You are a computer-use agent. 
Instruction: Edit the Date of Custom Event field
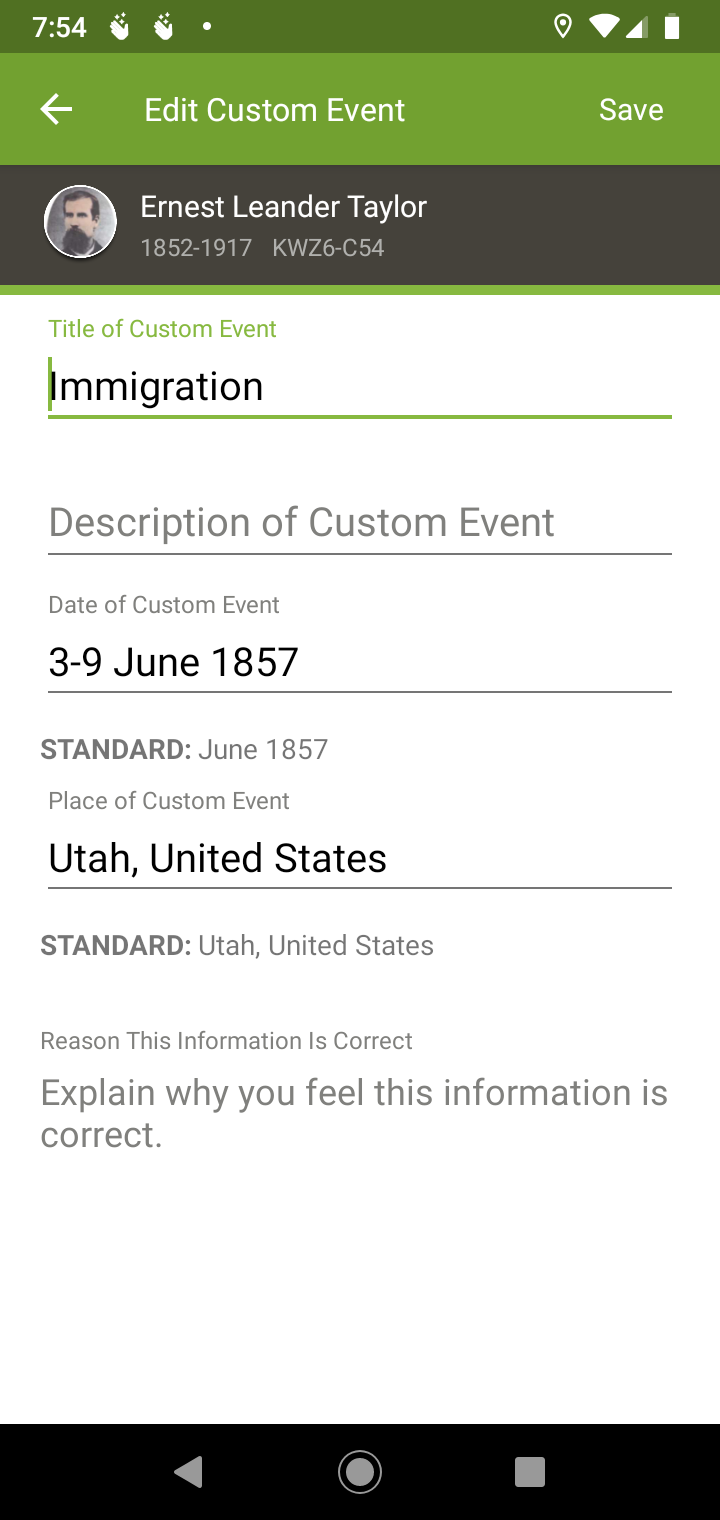click(x=359, y=662)
